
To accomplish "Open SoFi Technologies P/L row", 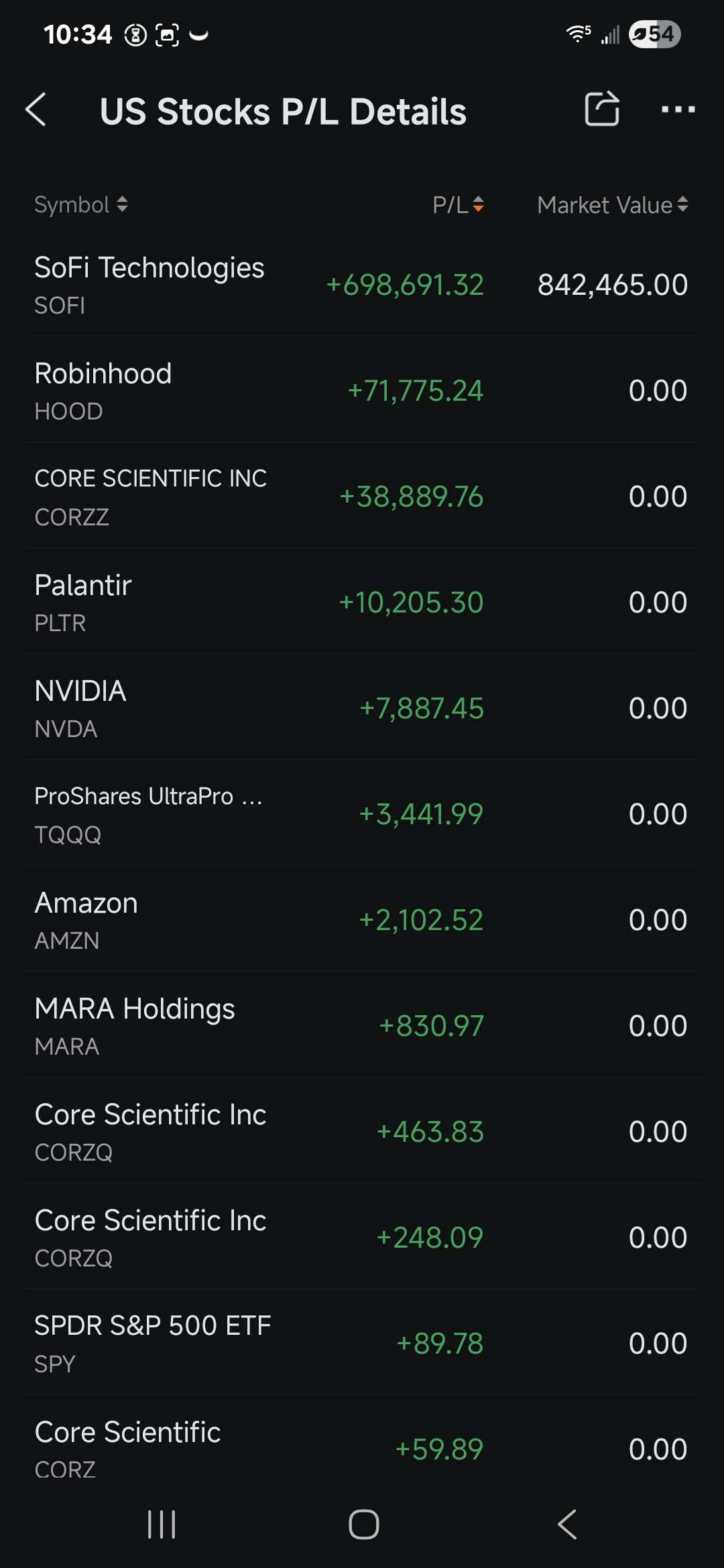I will (x=362, y=285).
